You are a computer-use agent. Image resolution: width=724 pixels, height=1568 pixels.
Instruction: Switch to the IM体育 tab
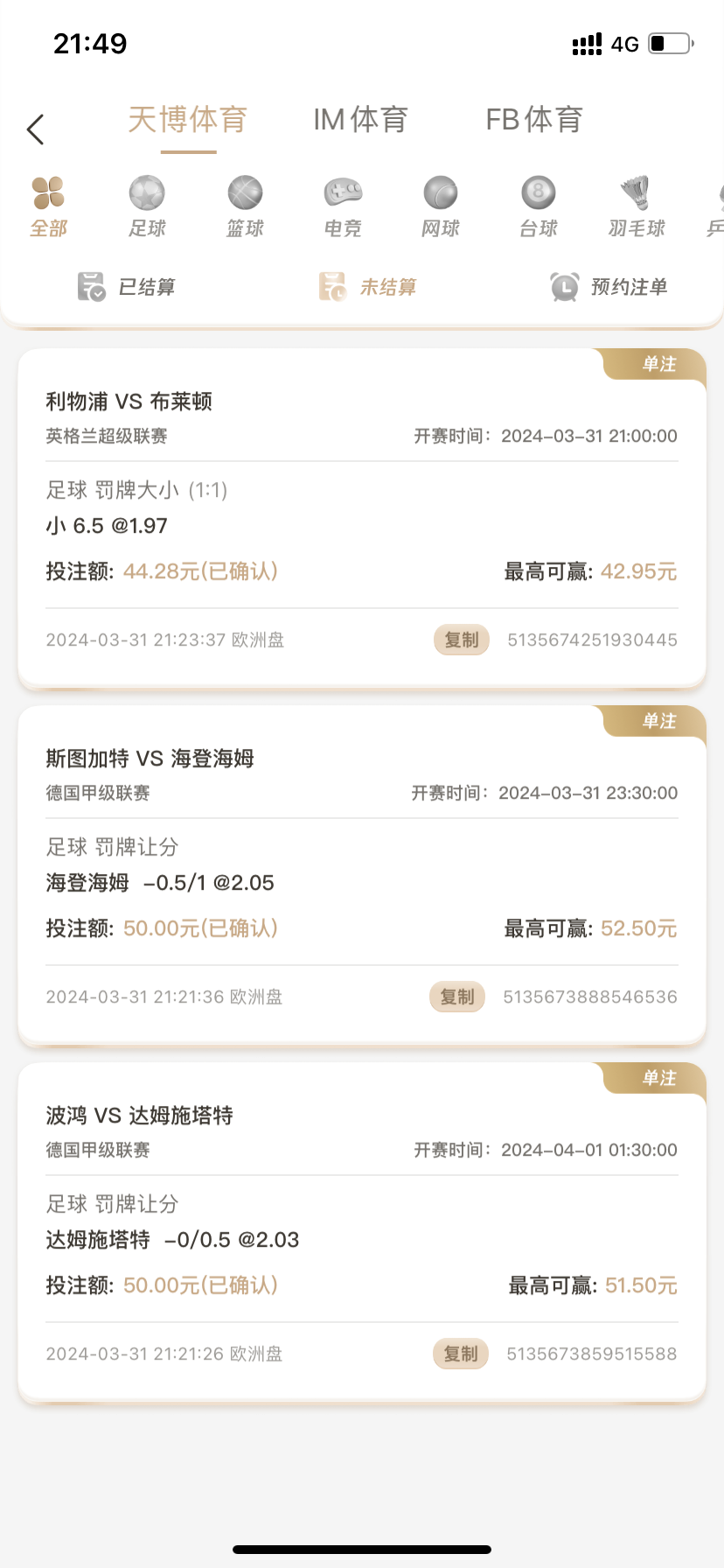[x=360, y=120]
